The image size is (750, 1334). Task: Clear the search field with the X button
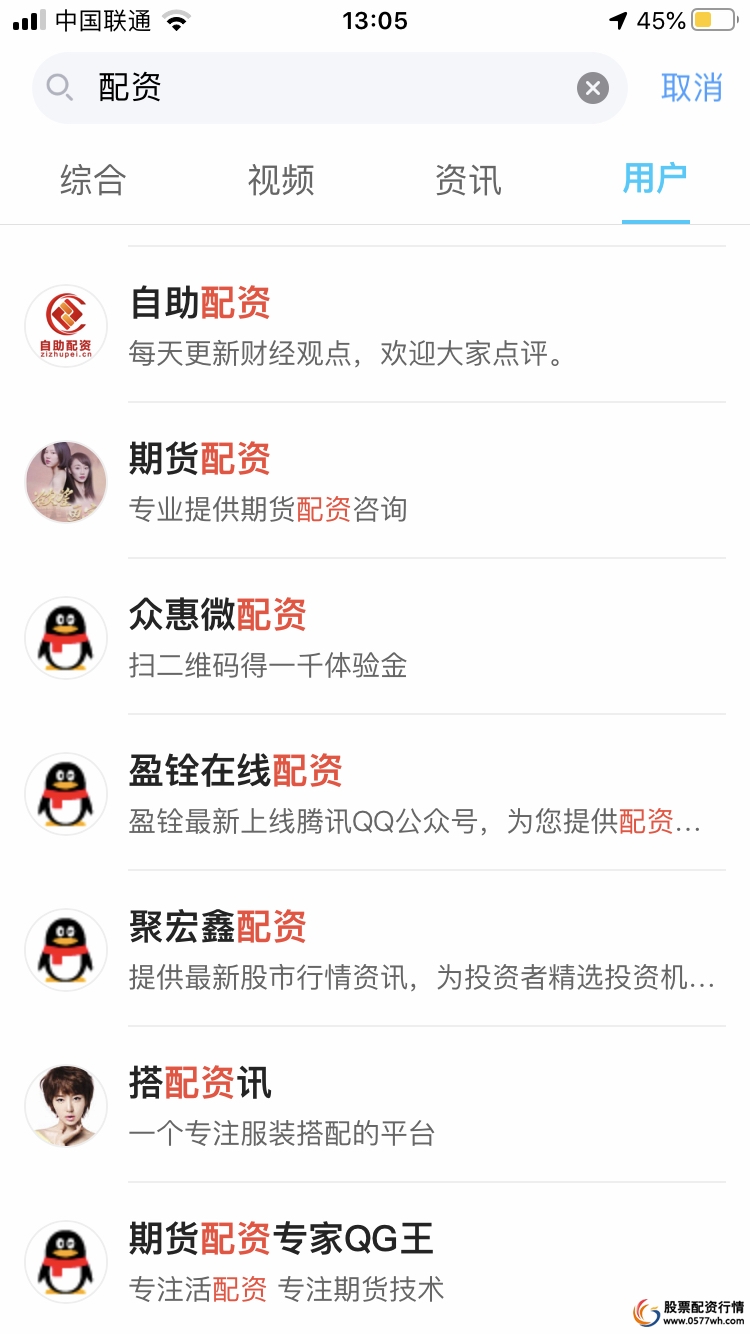[x=593, y=87]
